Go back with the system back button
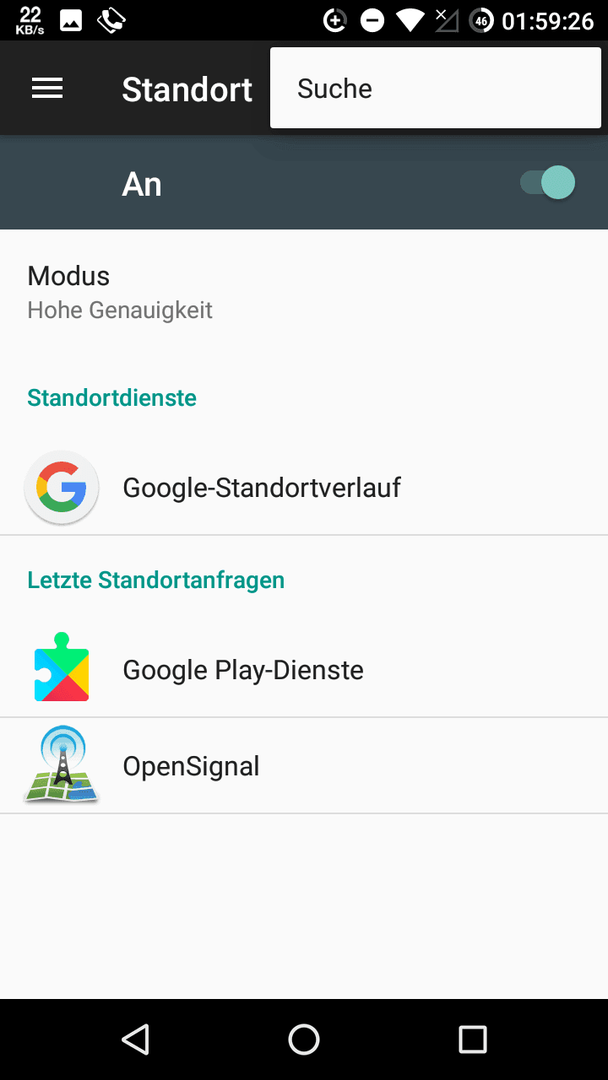Viewport: 608px width, 1080px height. pyautogui.click(x=136, y=1039)
